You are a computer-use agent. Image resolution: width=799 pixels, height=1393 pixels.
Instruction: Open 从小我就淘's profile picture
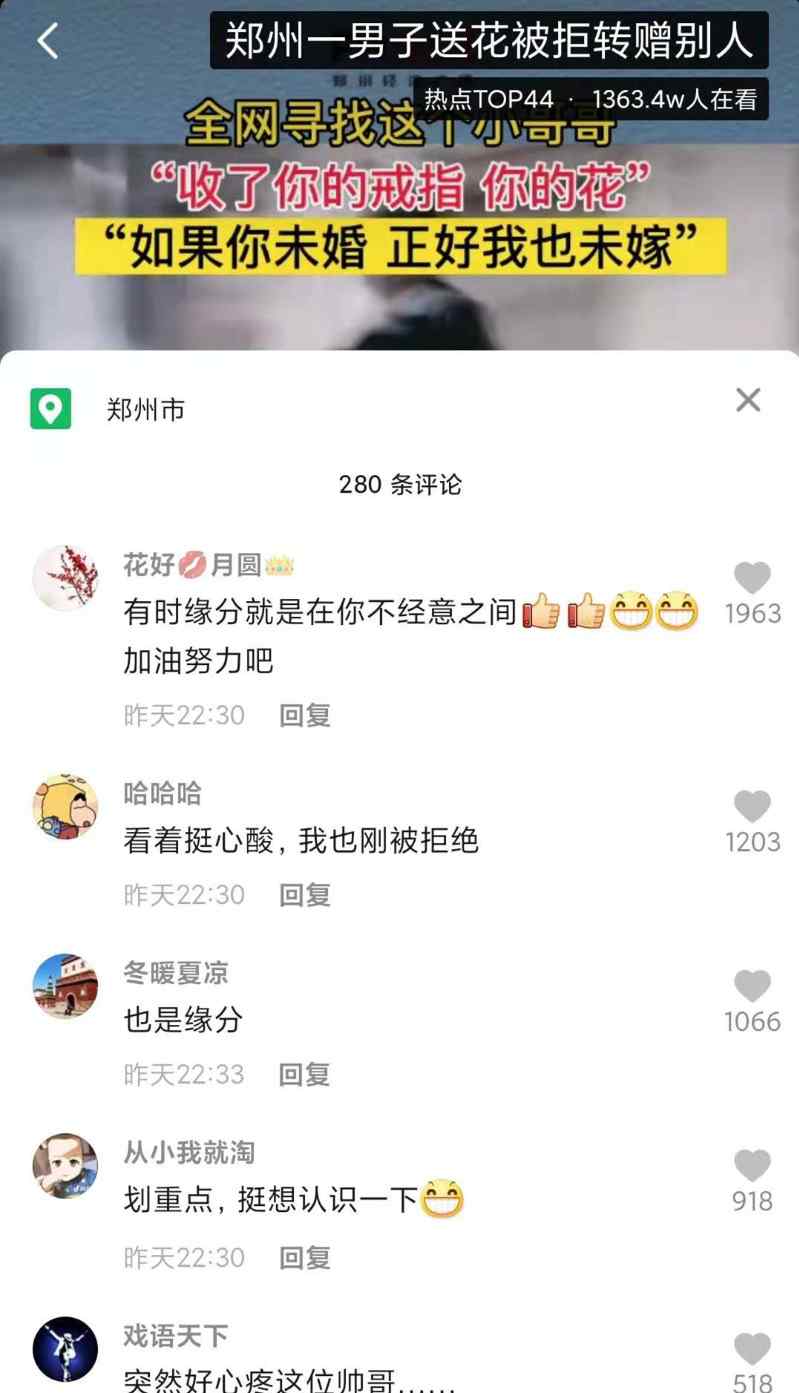click(66, 1166)
